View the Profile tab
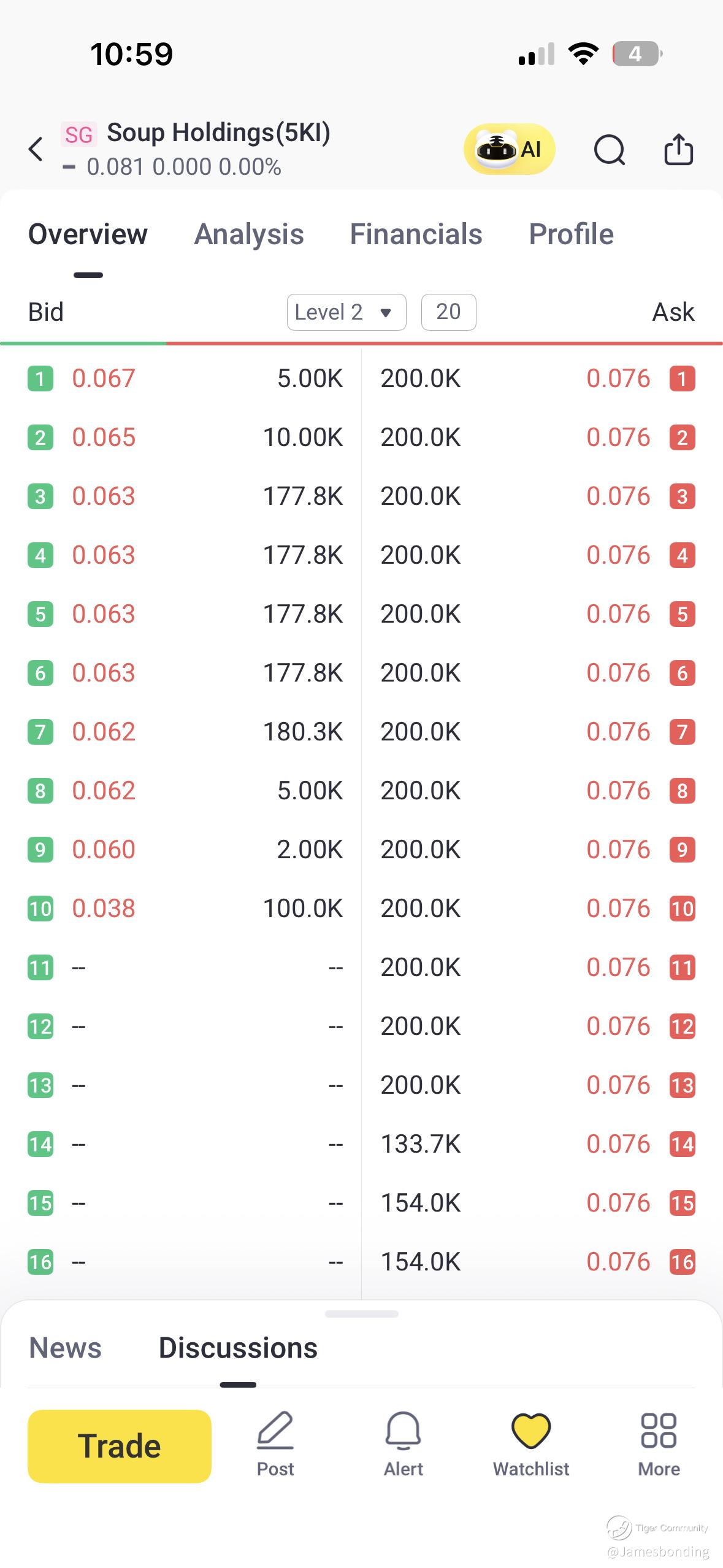Image resolution: width=723 pixels, height=1568 pixels. click(571, 234)
